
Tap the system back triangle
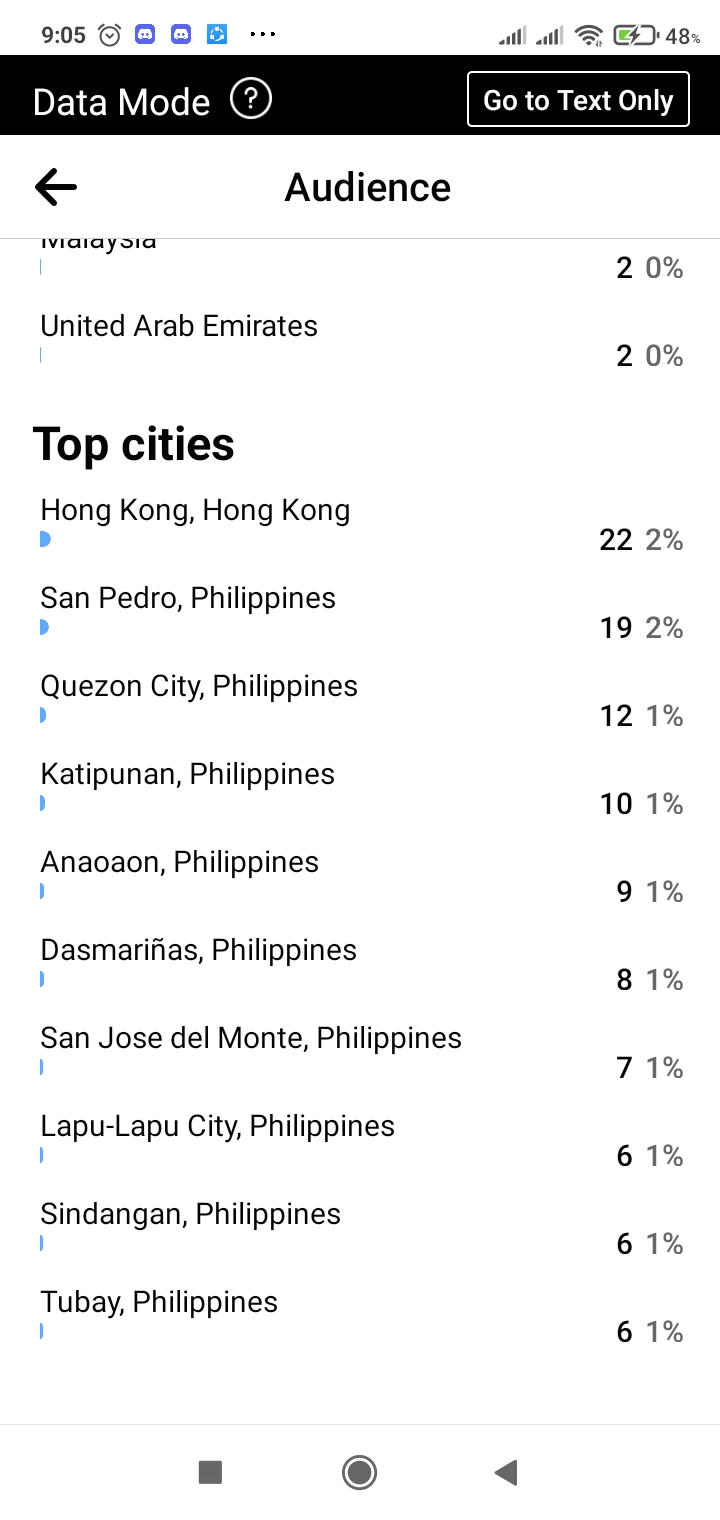coord(506,1472)
